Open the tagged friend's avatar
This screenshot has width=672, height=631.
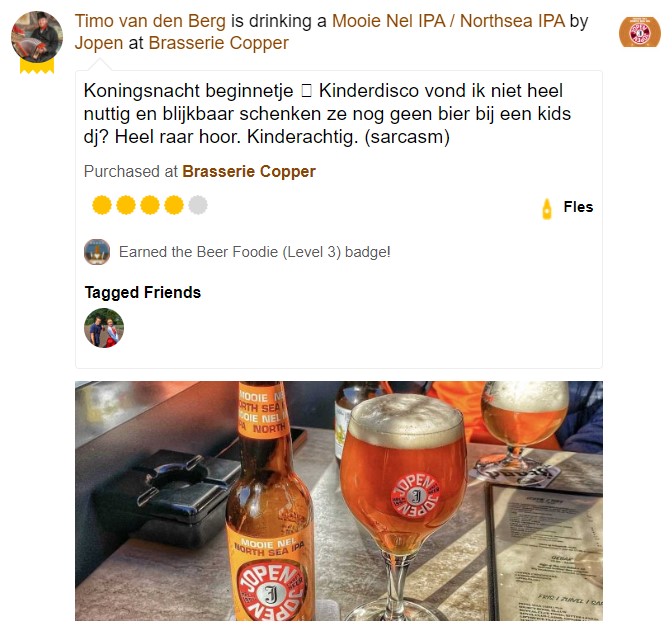pyautogui.click(x=104, y=328)
